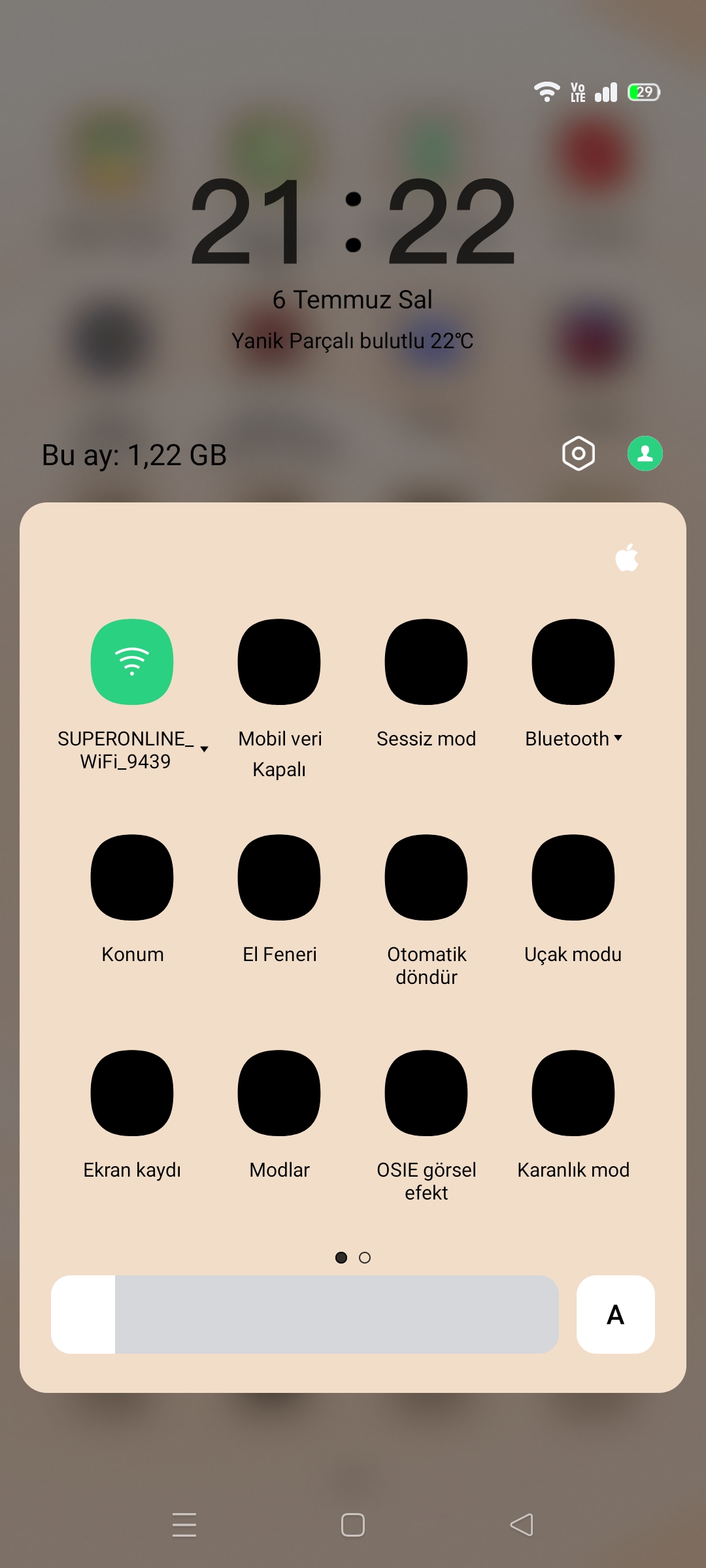Enable Karanlık mod

click(573, 1093)
